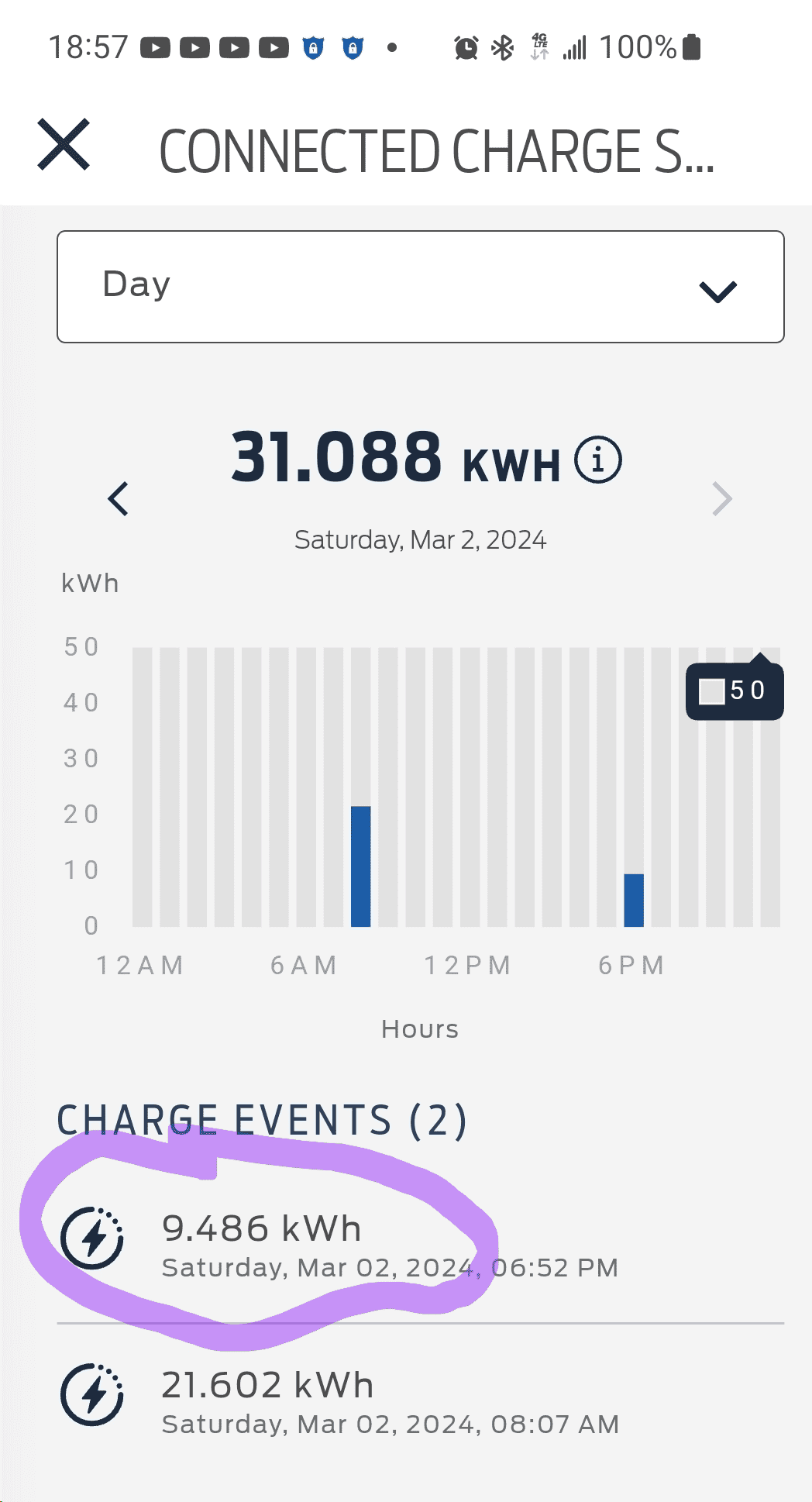Screen dimensions: 812x1502
Task: Go to the previous day's charge data
Action: pos(119,498)
